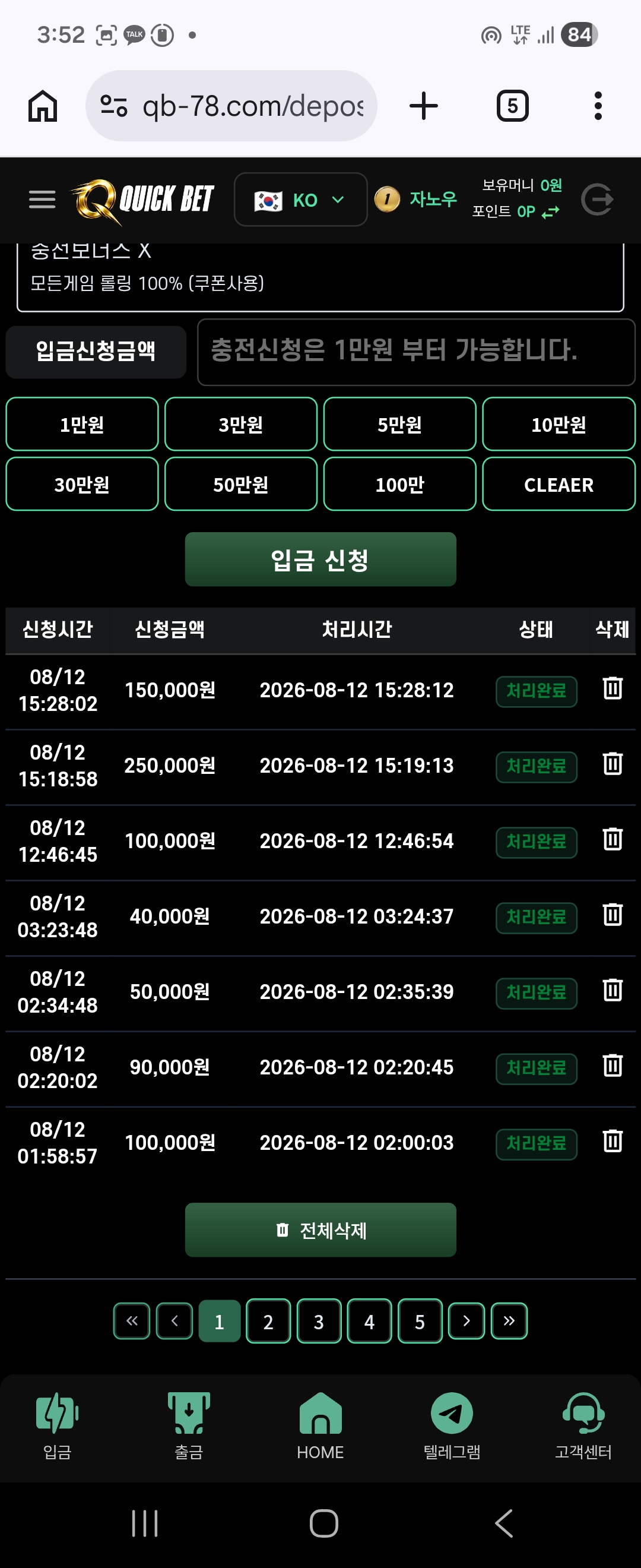The height and width of the screenshot is (1568, 641).
Task: Tap 전체삭제 to delete all records
Action: click(320, 1229)
